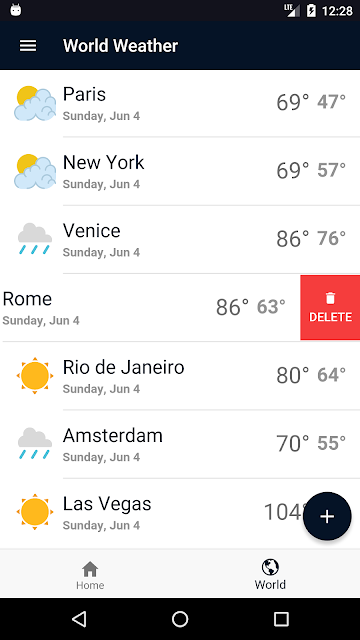This screenshot has width=360, height=640.
Task: View Amsterdam weather details
Action: click(180, 444)
